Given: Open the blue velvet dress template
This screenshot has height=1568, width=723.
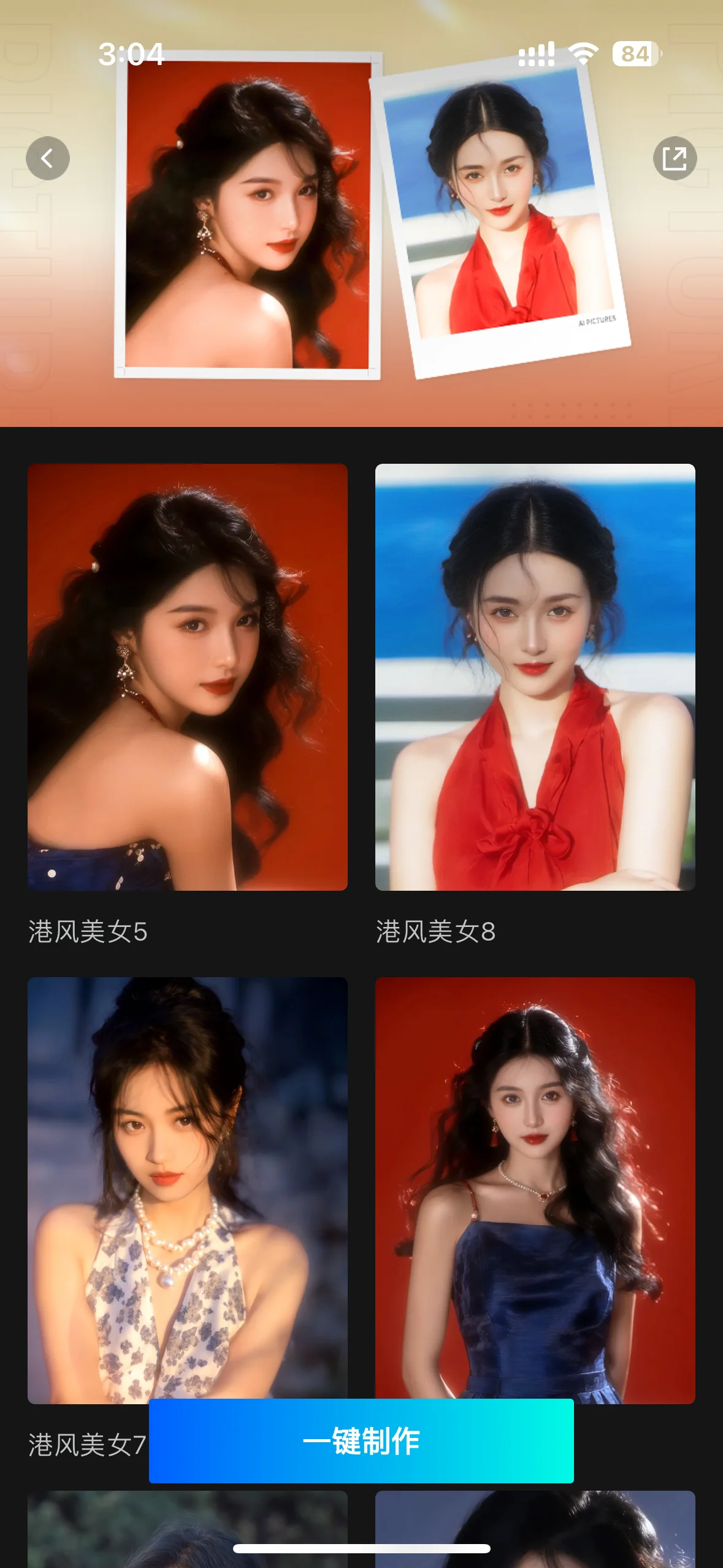Looking at the screenshot, I should click(535, 1190).
